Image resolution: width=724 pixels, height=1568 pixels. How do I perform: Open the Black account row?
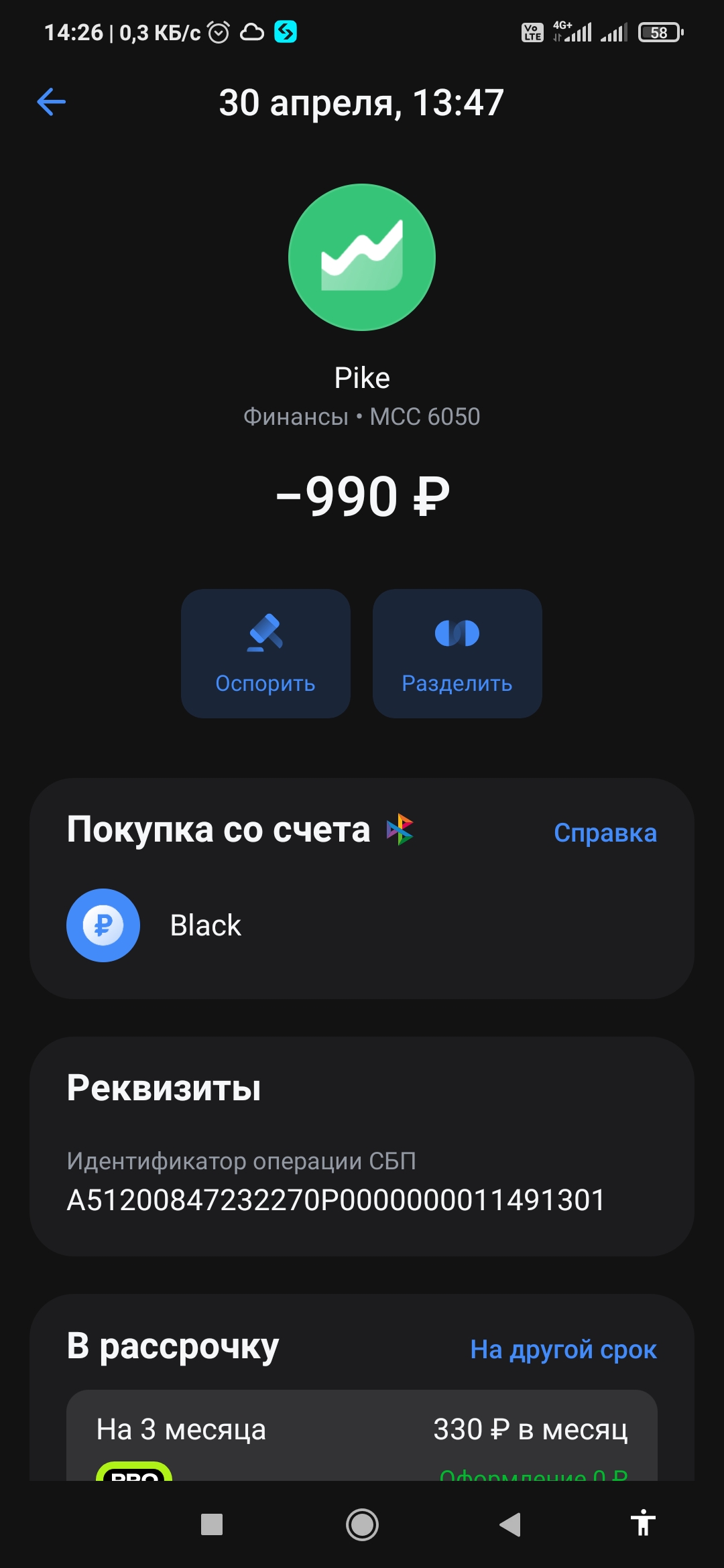pyautogui.click(x=362, y=925)
